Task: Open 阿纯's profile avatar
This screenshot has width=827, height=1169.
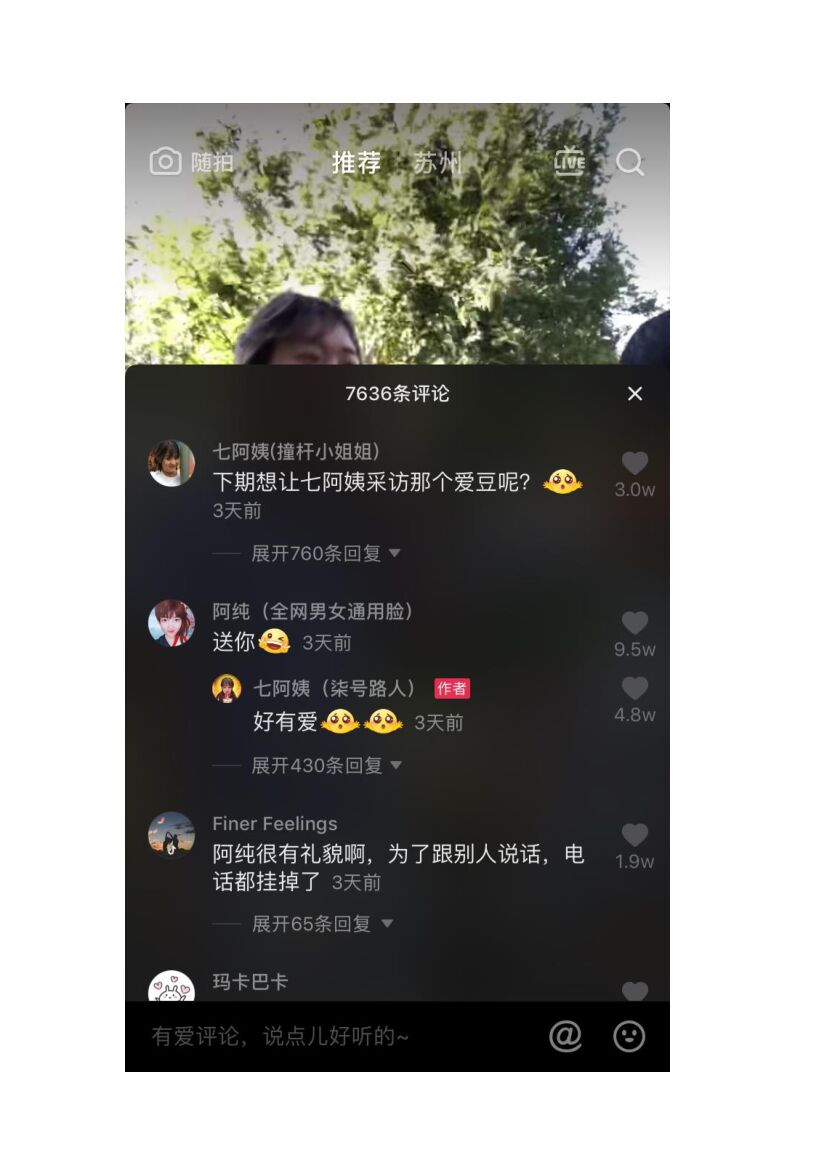Action: pyautogui.click(x=171, y=623)
